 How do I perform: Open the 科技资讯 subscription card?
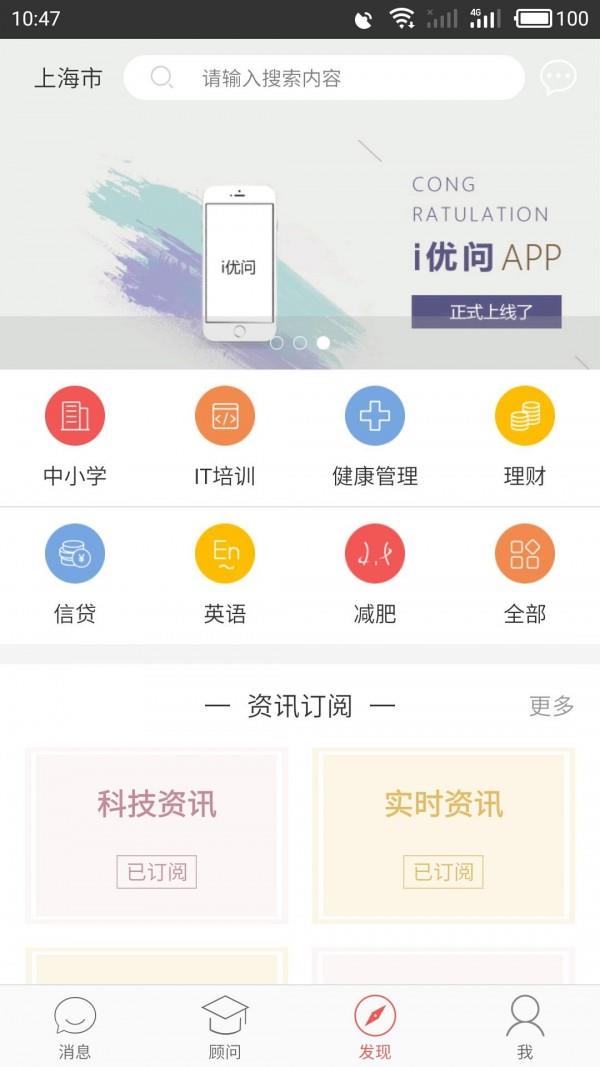[x=157, y=805]
